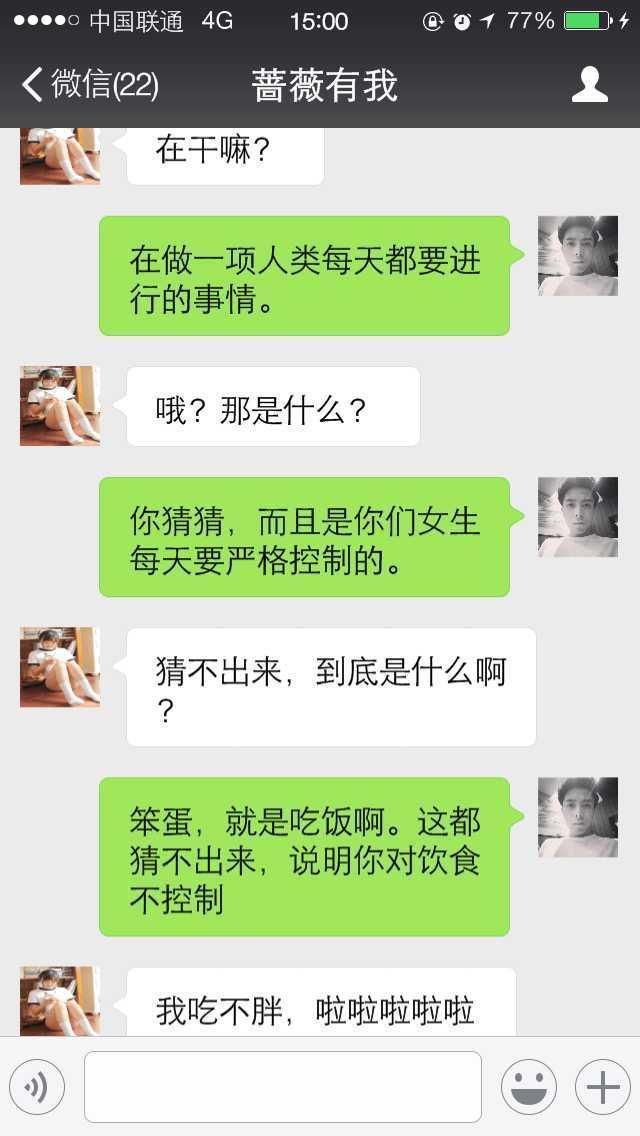Tap girl's avatar beside 哦？那是什么？
Screen dimensions: 640x1136
[60, 406]
